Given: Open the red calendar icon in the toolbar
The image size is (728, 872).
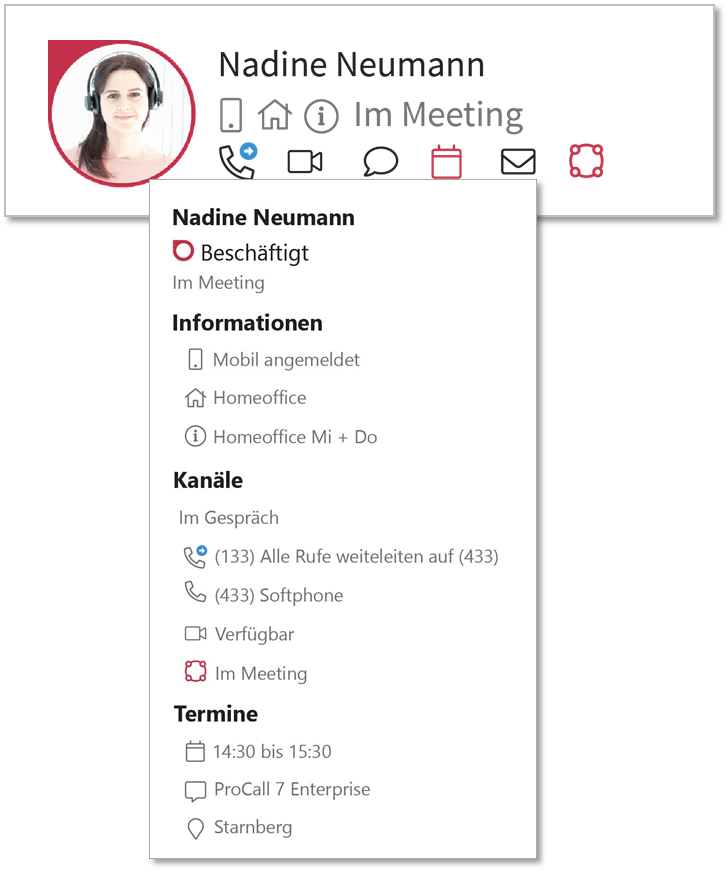Looking at the screenshot, I should 446,161.
